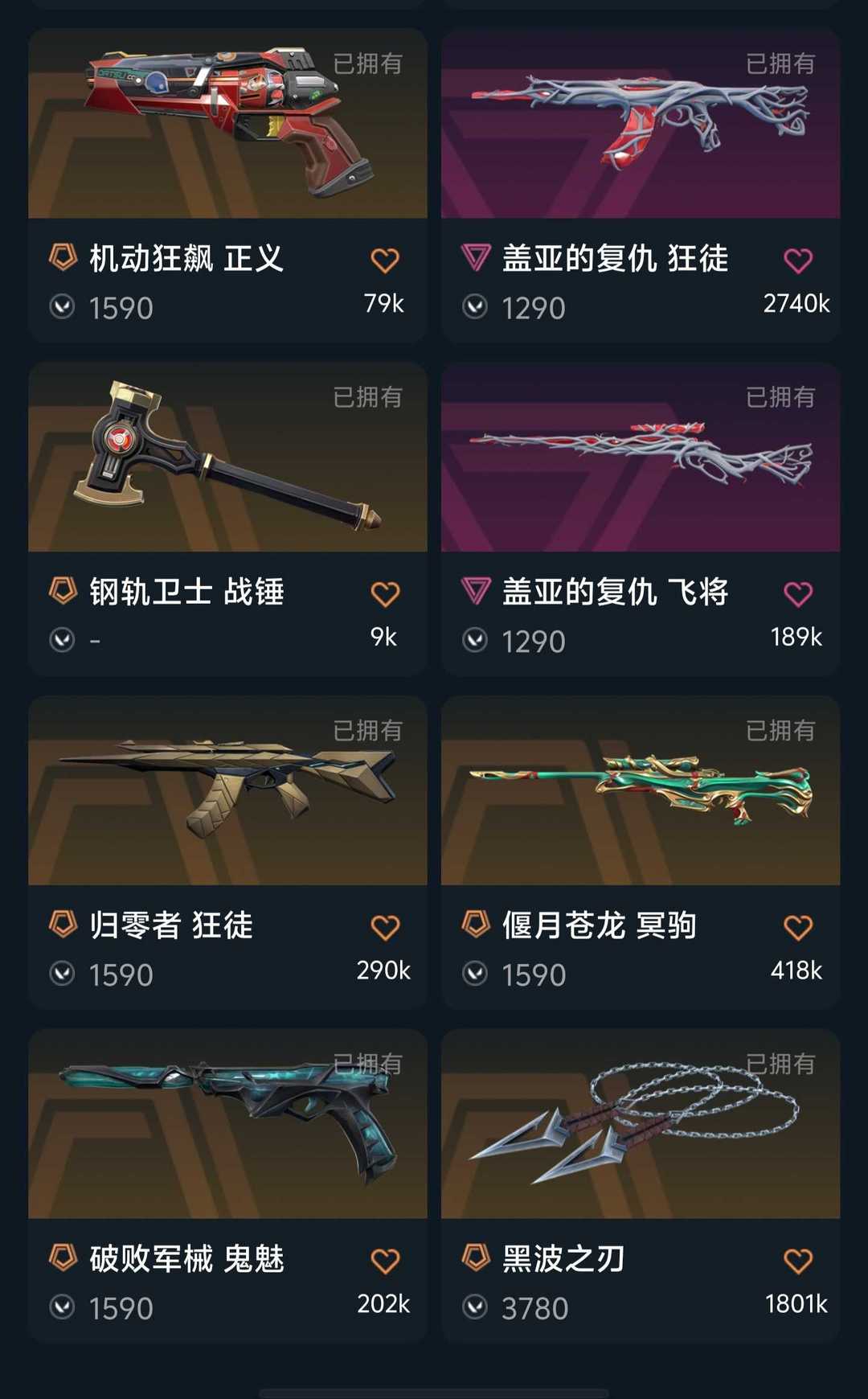
Task: Like the 盖亚的复仇 飞将 skin
Action: (x=798, y=594)
